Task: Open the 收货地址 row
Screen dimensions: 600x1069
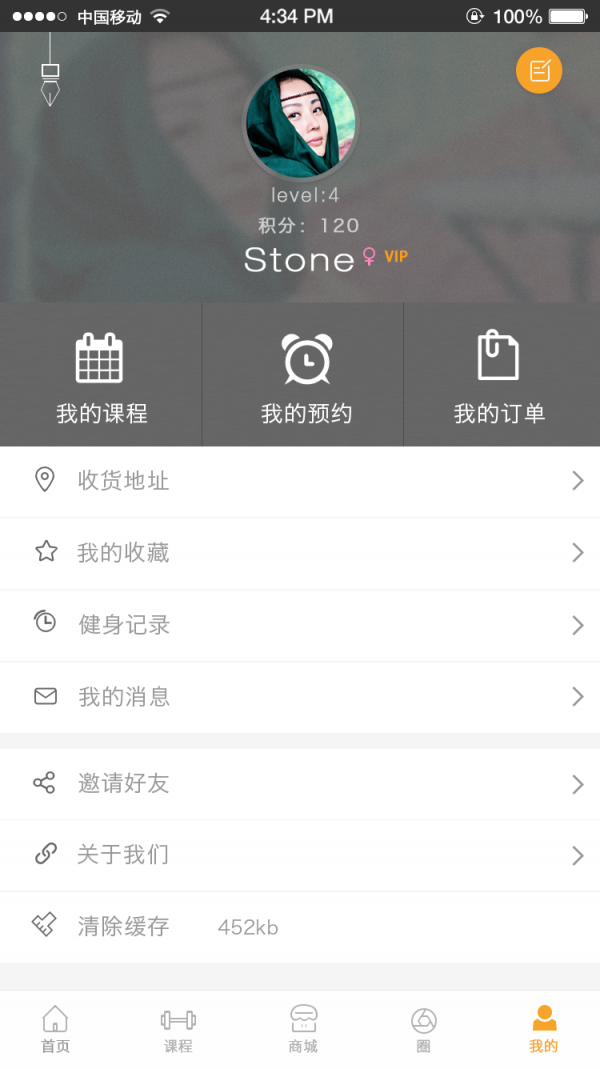Action: 300,481
